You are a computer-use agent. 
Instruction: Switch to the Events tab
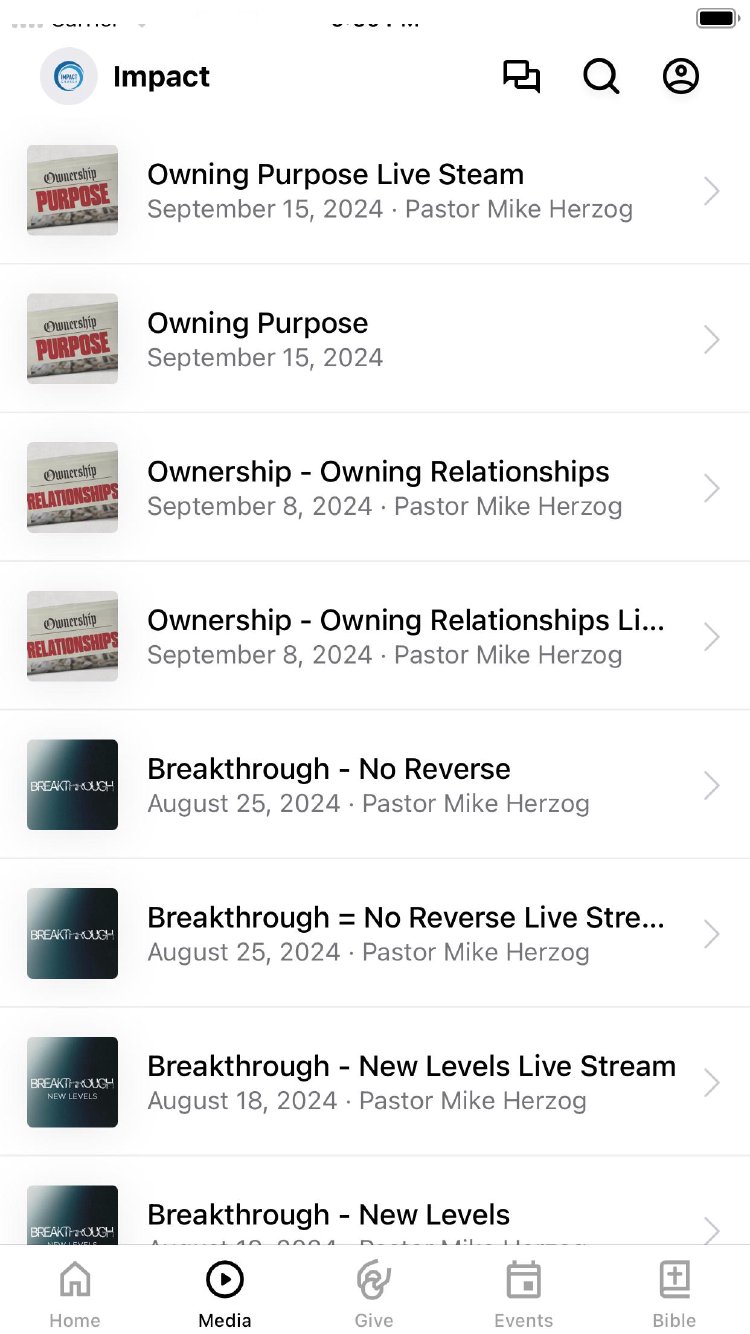(524, 1294)
